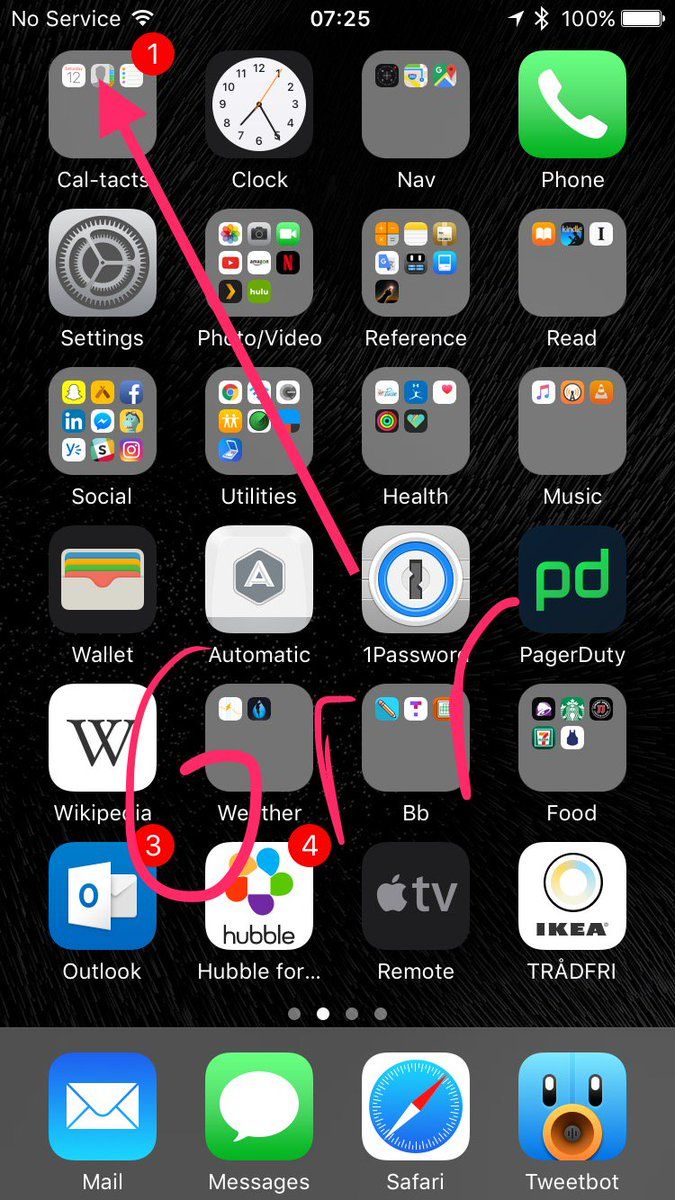Launch Safari from the dock
This screenshot has height=1200, width=675.
[x=415, y=1106]
